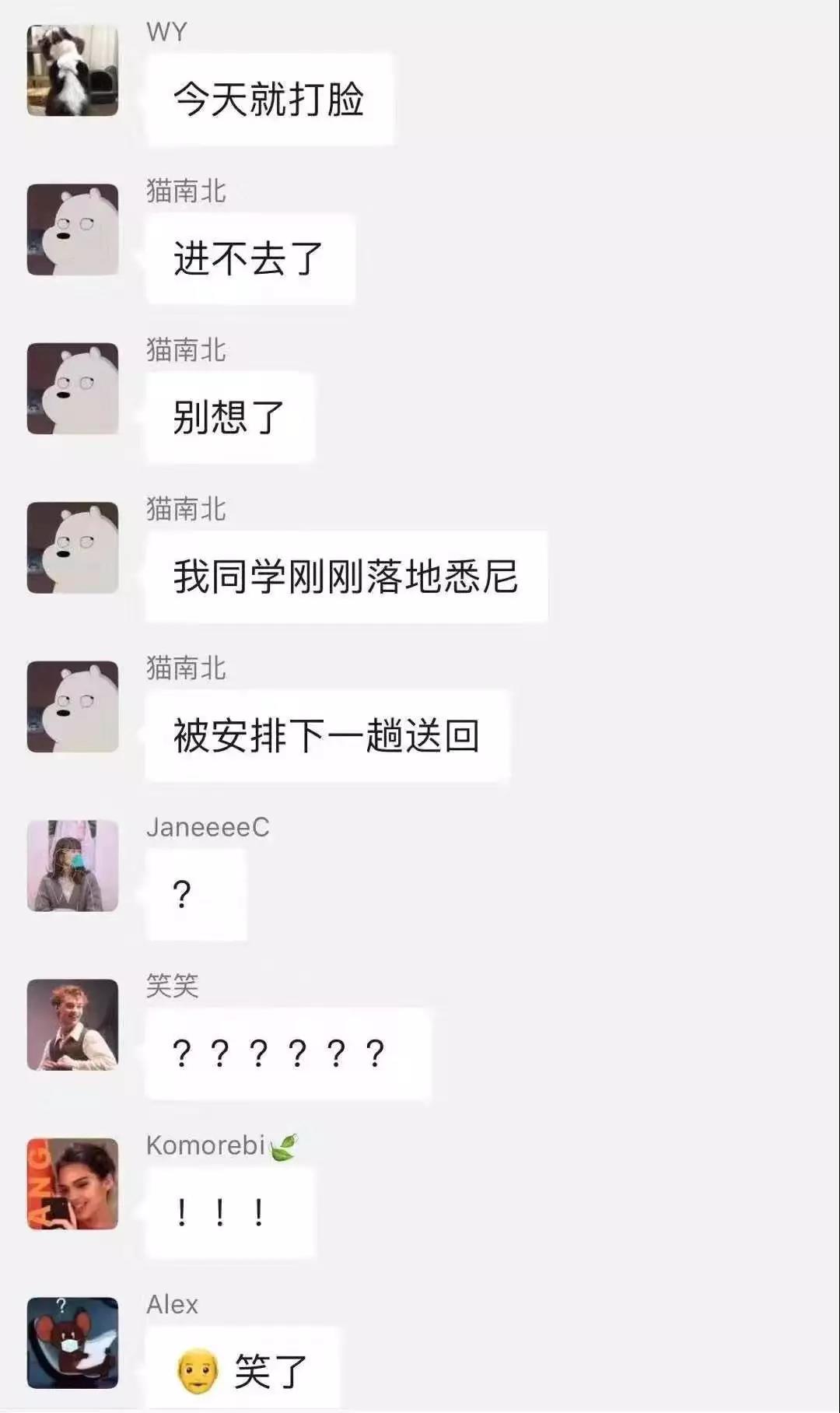Tap 猫南北's avatar beside "进不去了"
Screen dimensions: 840x1413
click(72, 230)
